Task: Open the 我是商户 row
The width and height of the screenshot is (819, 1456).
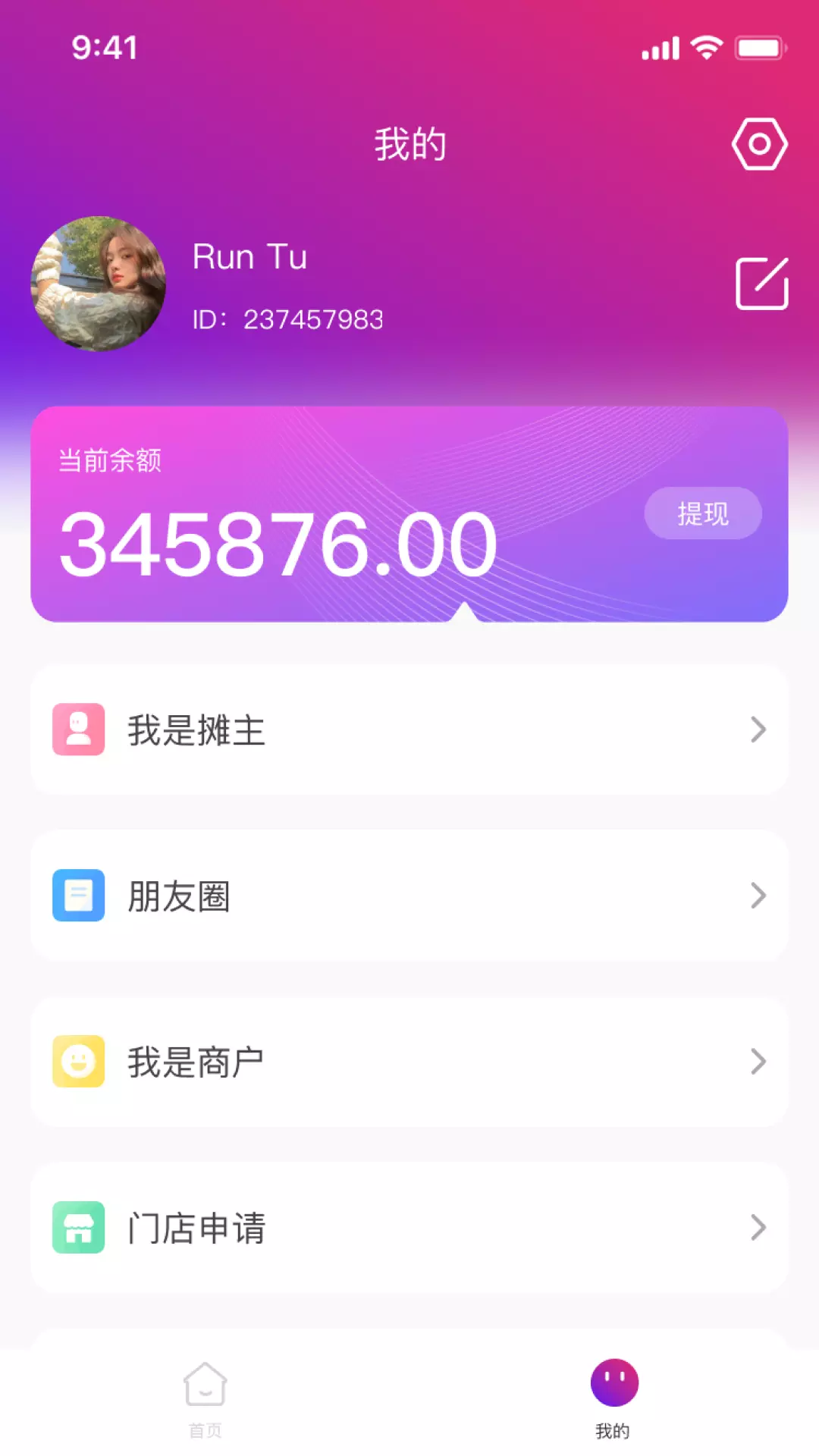Action: click(x=409, y=1062)
